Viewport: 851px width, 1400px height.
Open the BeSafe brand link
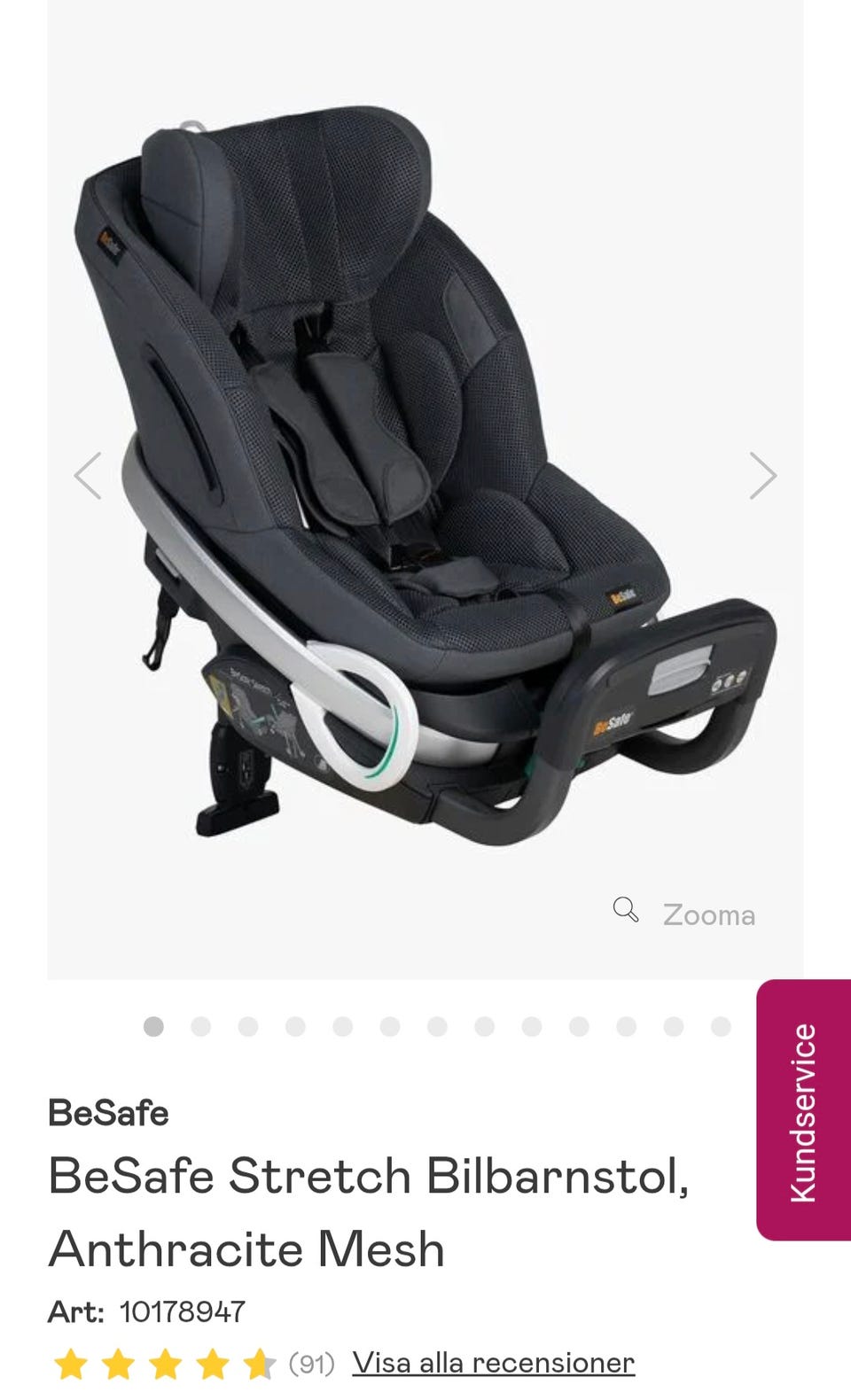pos(108,1113)
